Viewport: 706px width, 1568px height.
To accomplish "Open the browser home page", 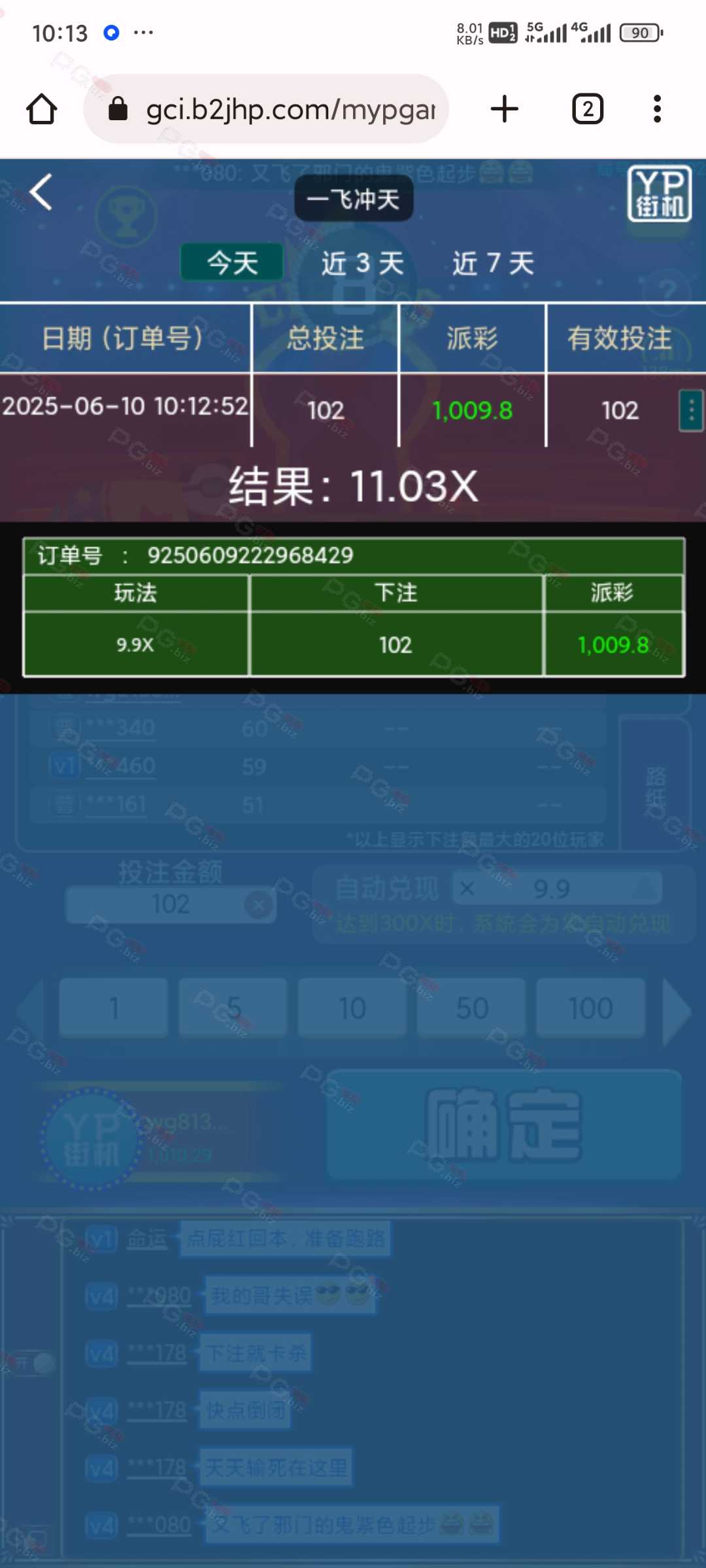I will (41, 109).
